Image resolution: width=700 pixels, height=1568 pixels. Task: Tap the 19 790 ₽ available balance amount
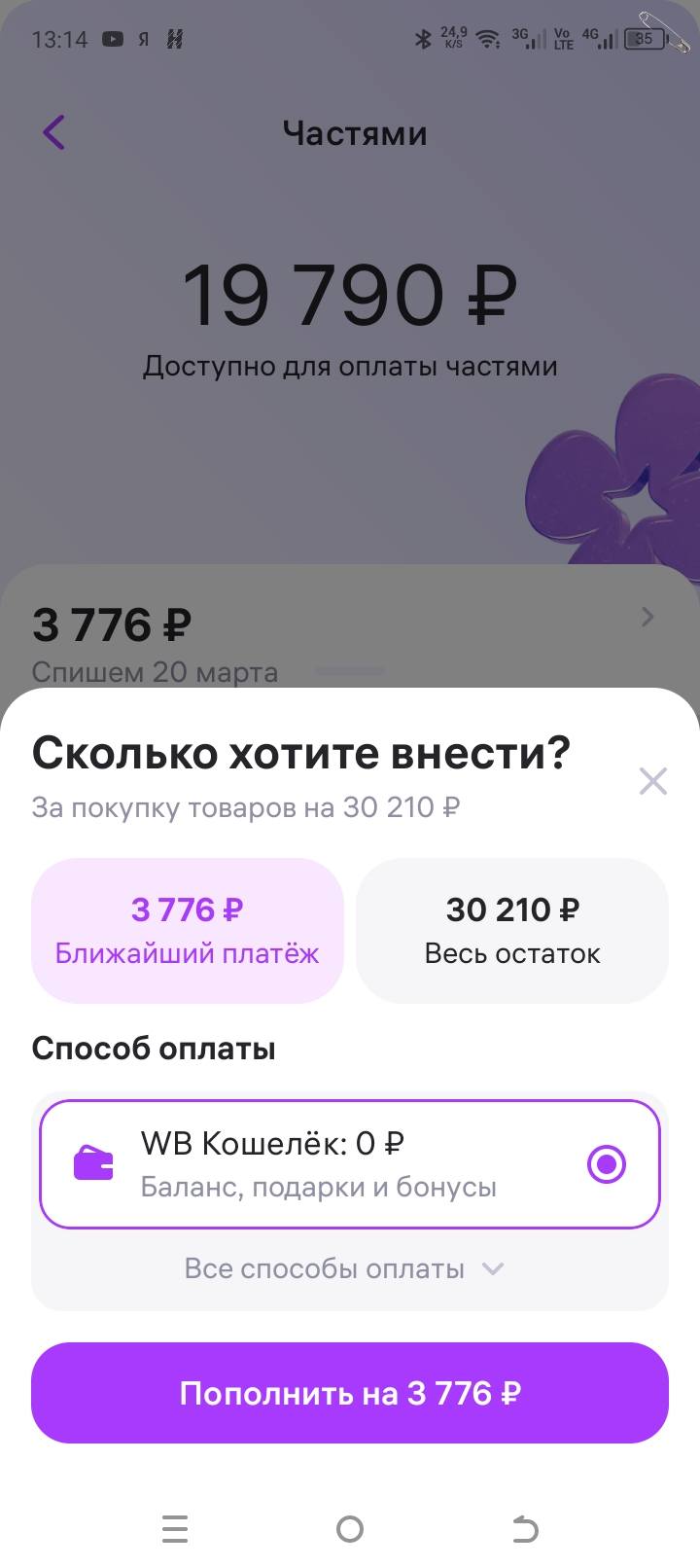click(350, 294)
